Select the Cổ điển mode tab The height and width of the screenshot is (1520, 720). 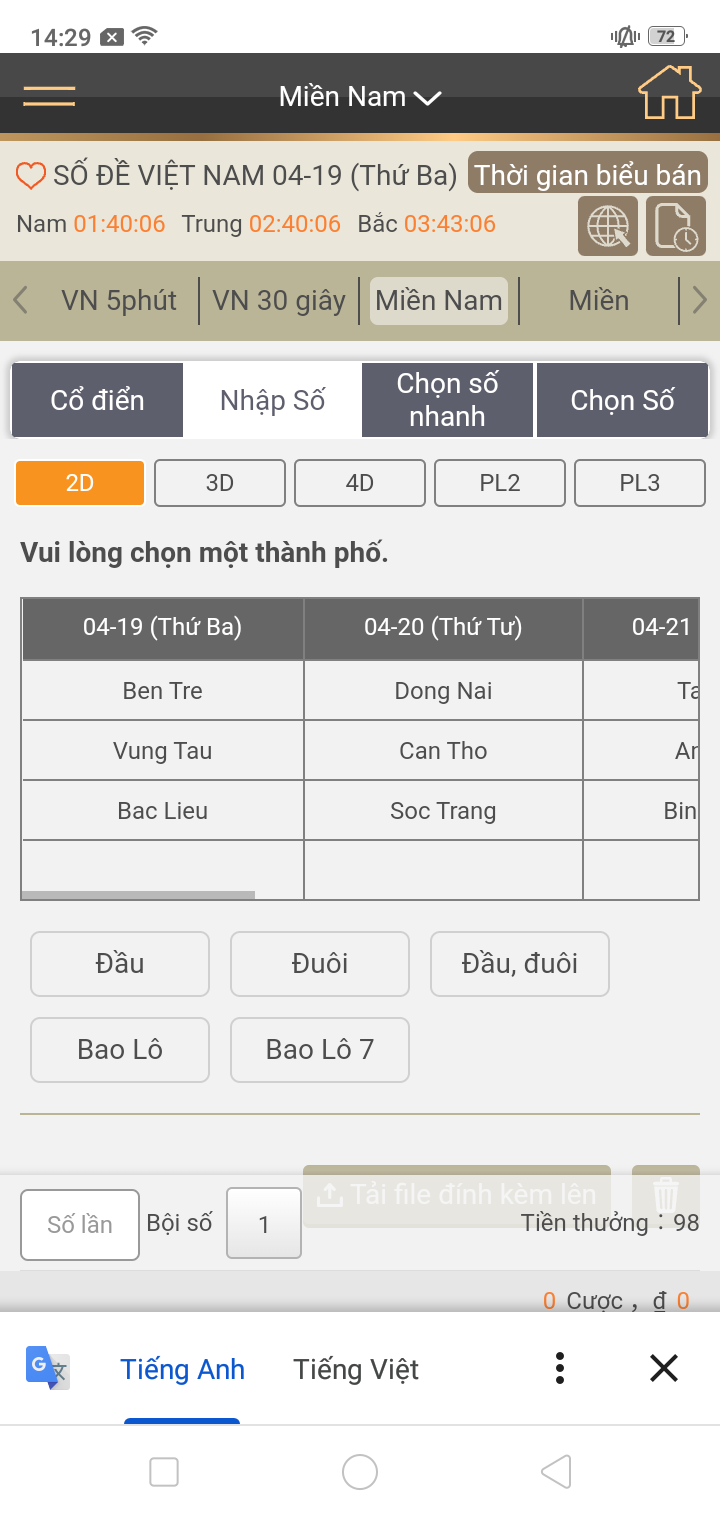pos(98,400)
